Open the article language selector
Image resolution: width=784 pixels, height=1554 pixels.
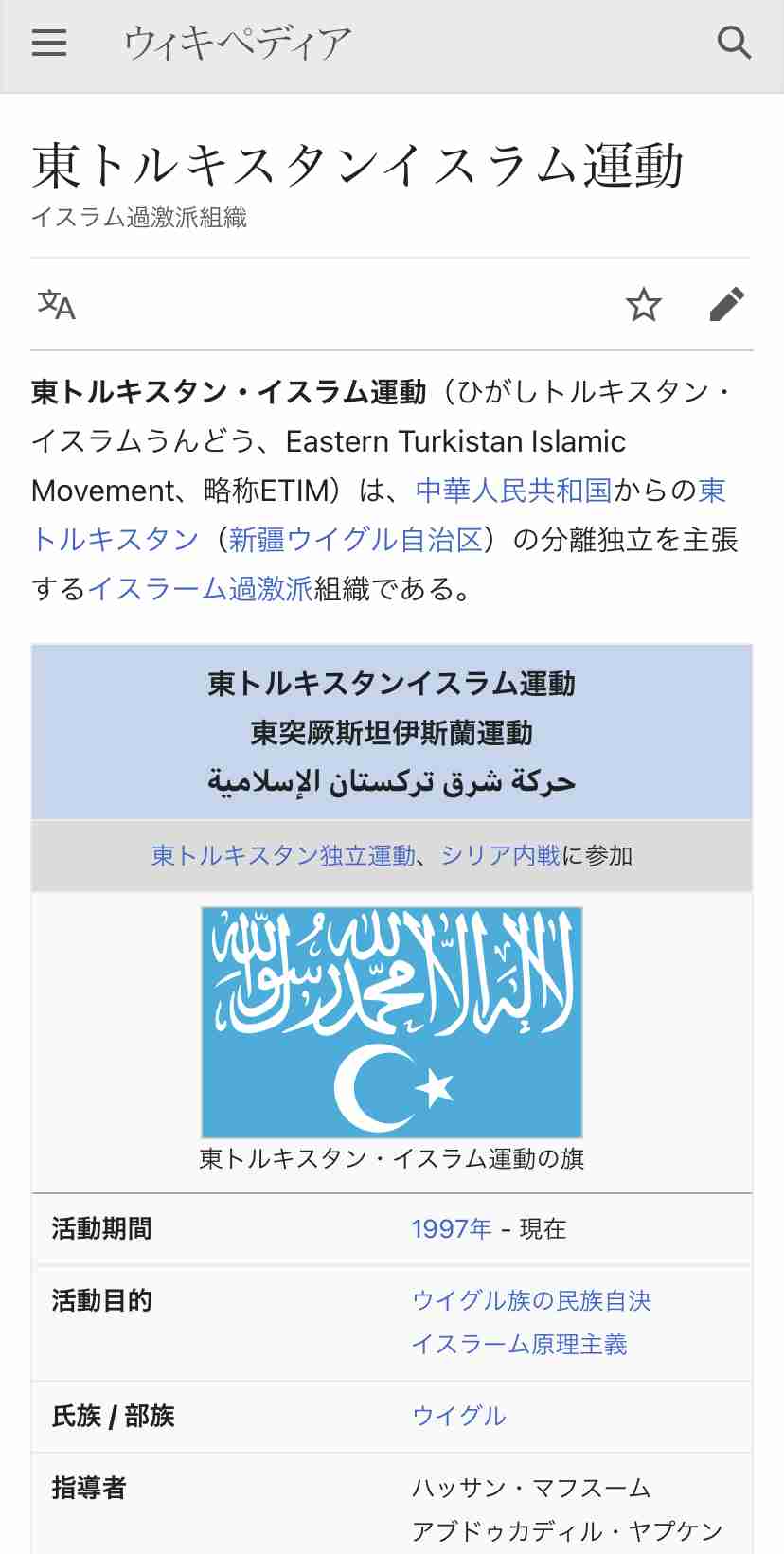(x=56, y=305)
